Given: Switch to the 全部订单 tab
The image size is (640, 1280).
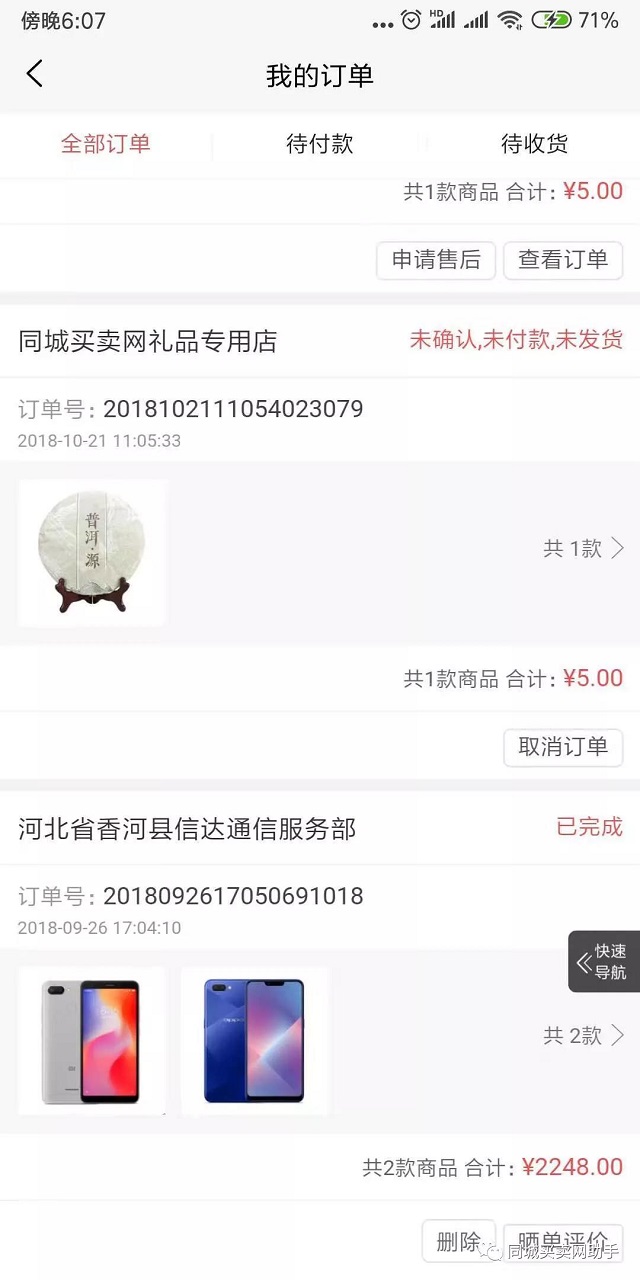Looking at the screenshot, I should (x=105, y=144).
